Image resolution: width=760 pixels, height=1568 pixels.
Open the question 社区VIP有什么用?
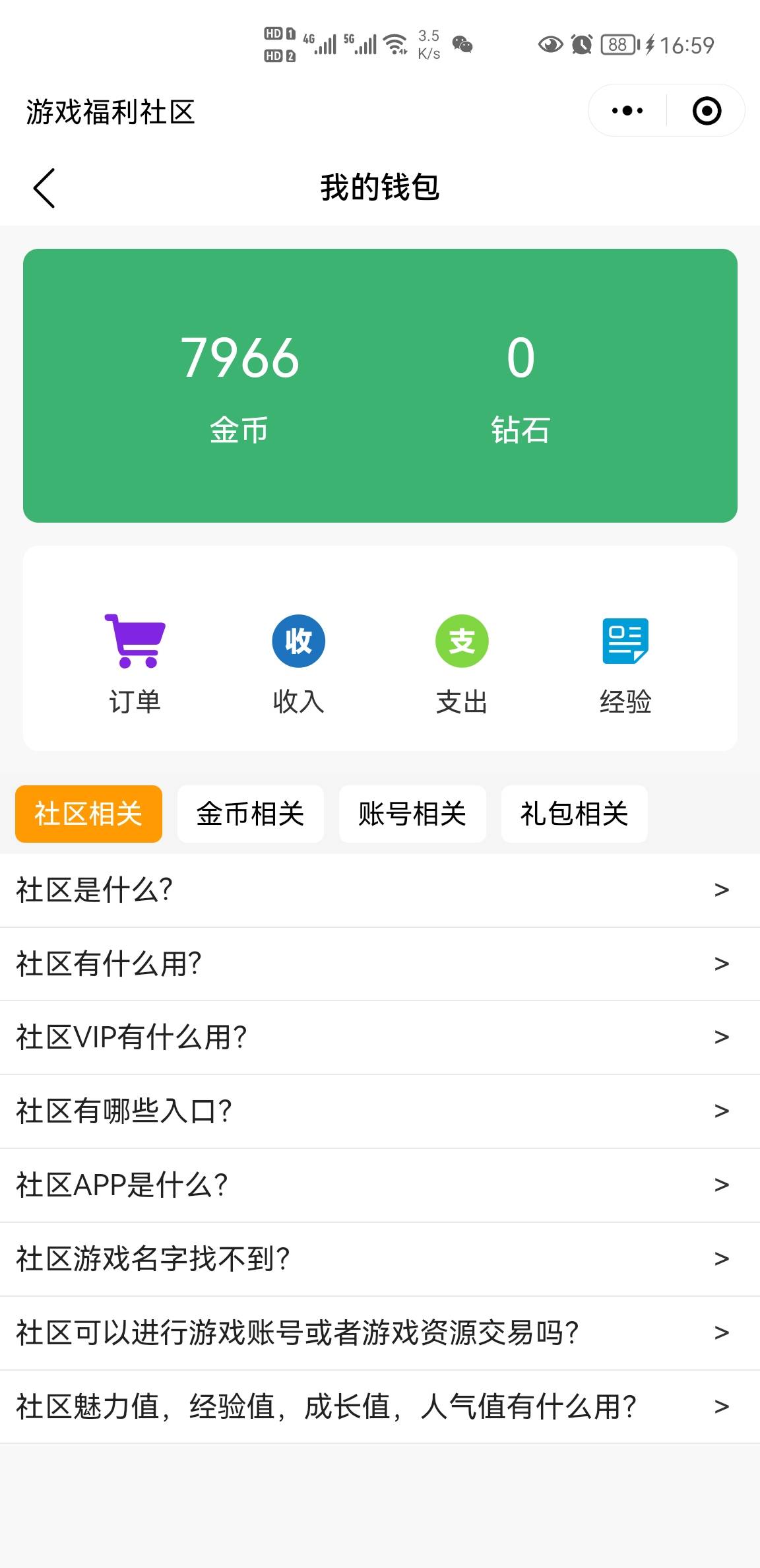(x=380, y=1037)
